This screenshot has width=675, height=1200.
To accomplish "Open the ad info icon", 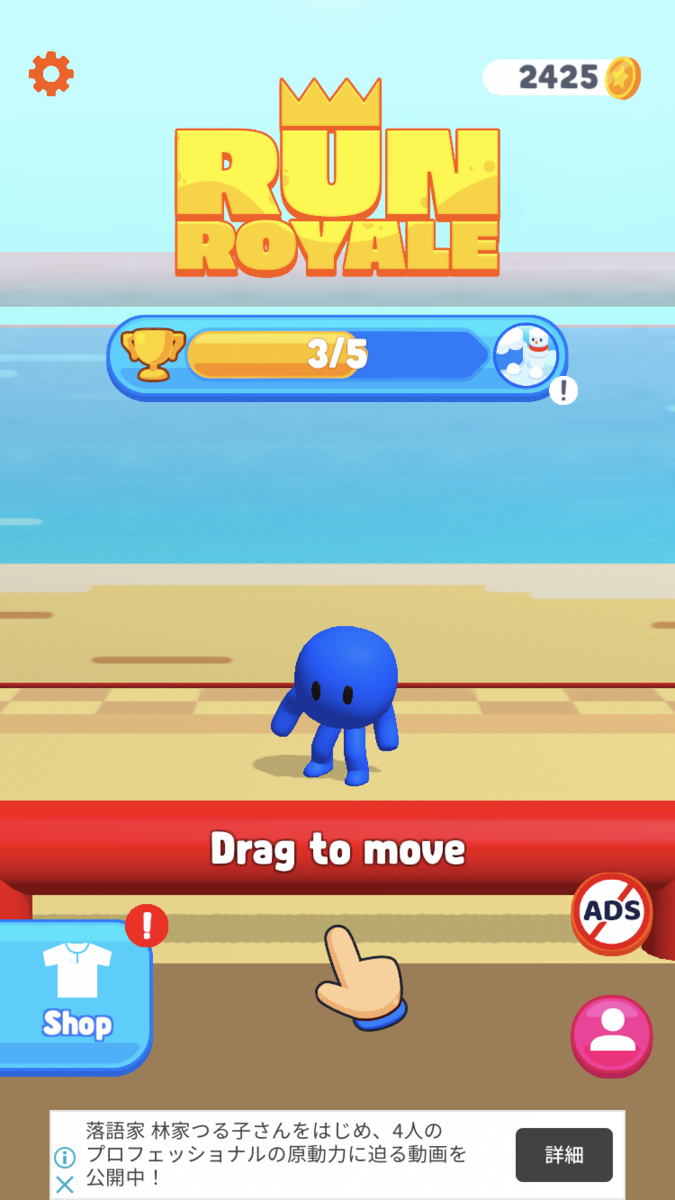I will pyautogui.click(x=64, y=1158).
